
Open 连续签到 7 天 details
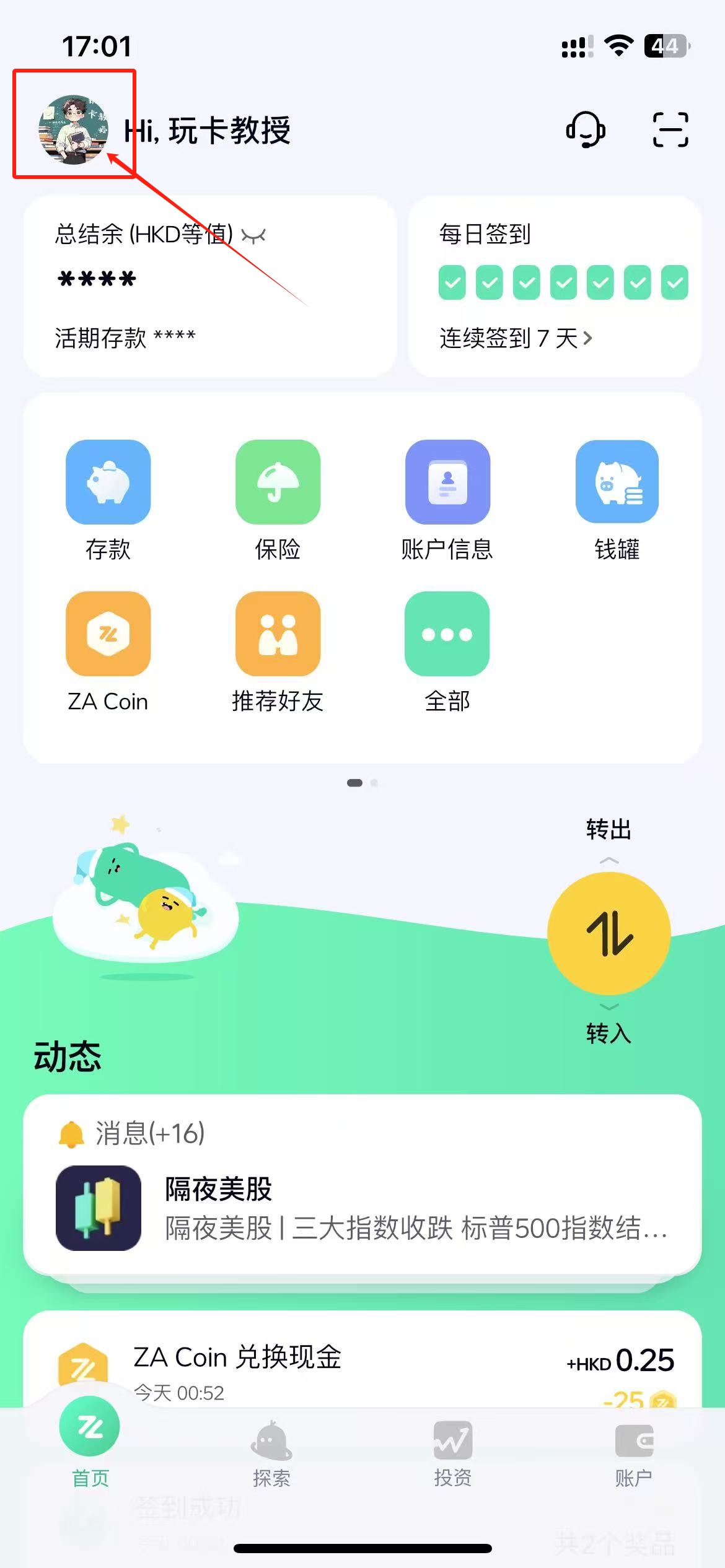coord(516,338)
